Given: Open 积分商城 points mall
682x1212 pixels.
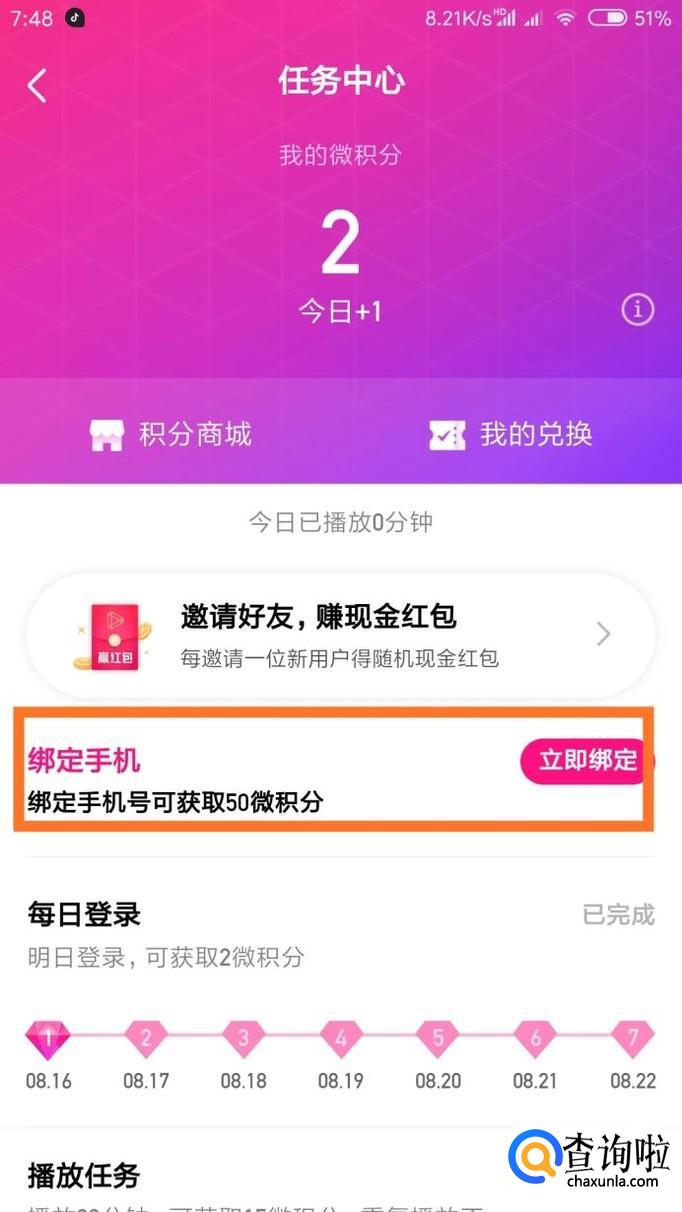Looking at the screenshot, I should click(170, 434).
